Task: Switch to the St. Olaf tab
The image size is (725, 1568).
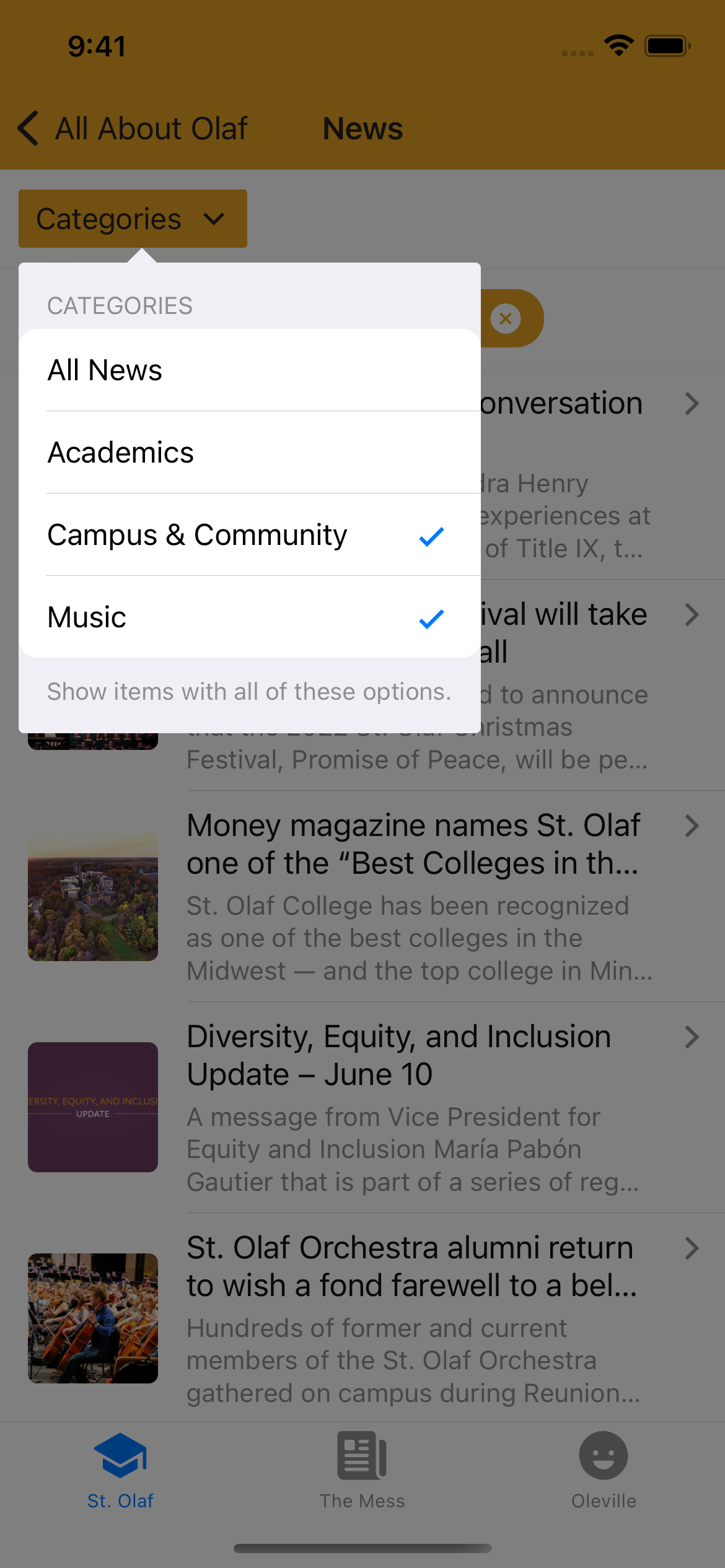Action: (x=120, y=1470)
